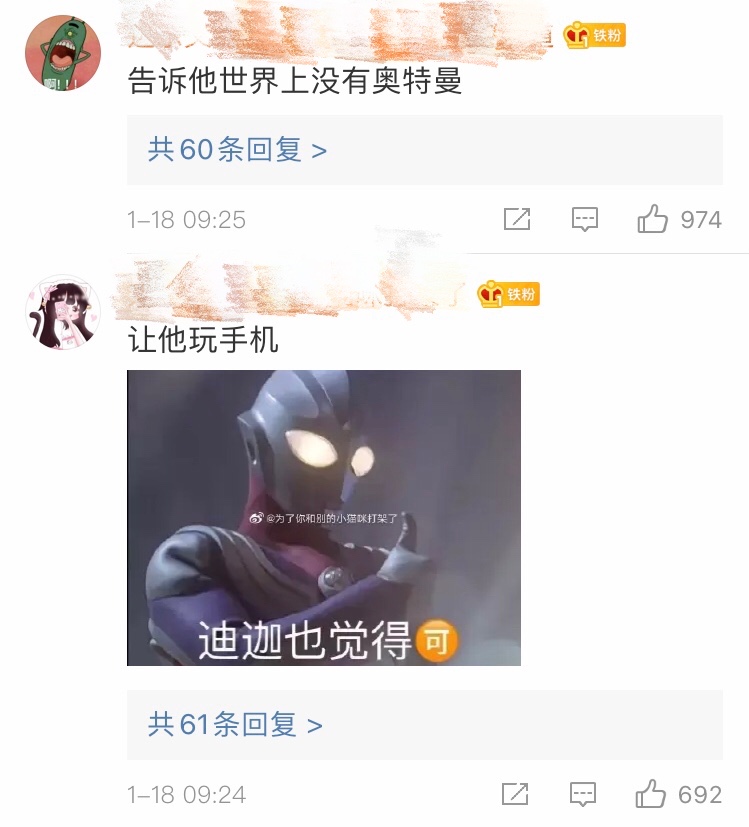
Task: Repost the 告诉他世界上没有奥特曼 comment
Action: [x=517, y=219]
